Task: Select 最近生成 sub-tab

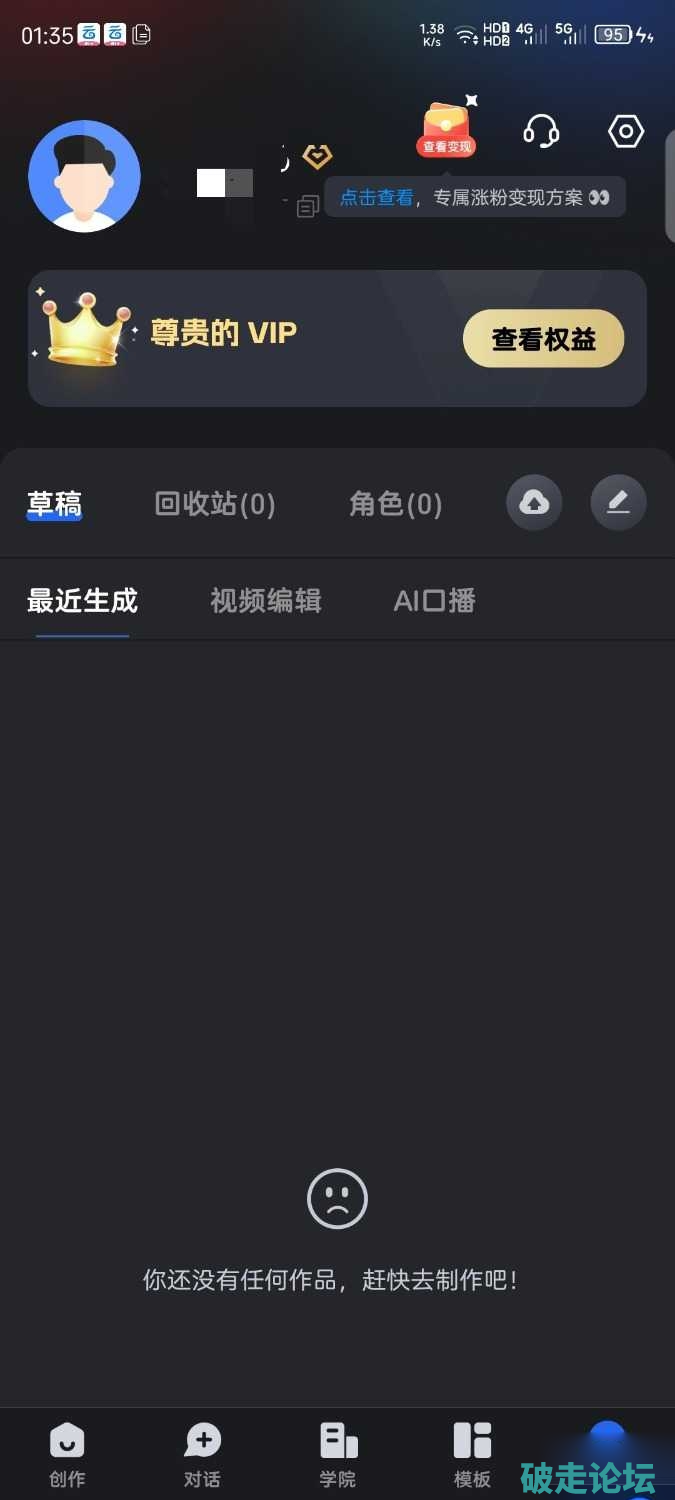Action: (82, 601)
